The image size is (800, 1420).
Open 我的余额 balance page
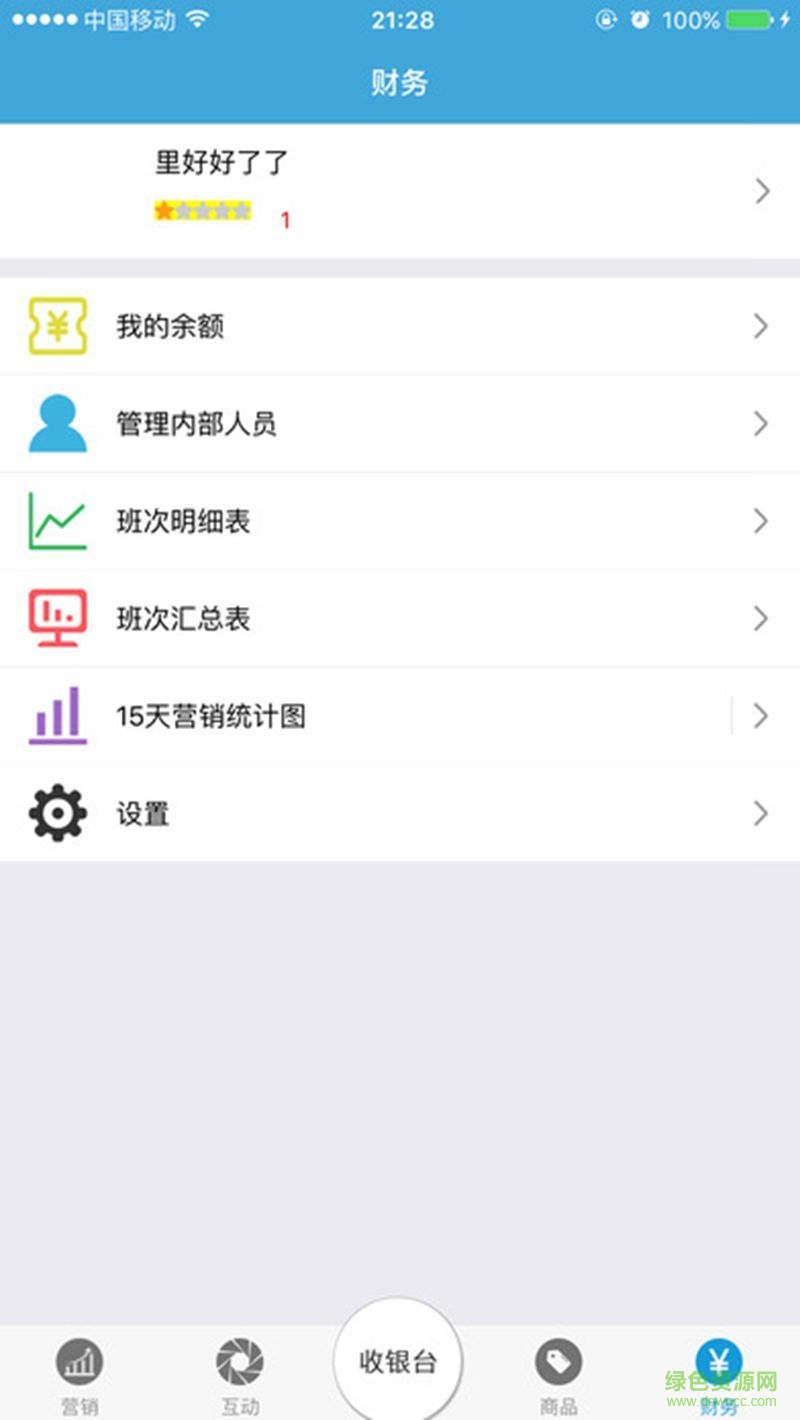(x=400, y=326)
